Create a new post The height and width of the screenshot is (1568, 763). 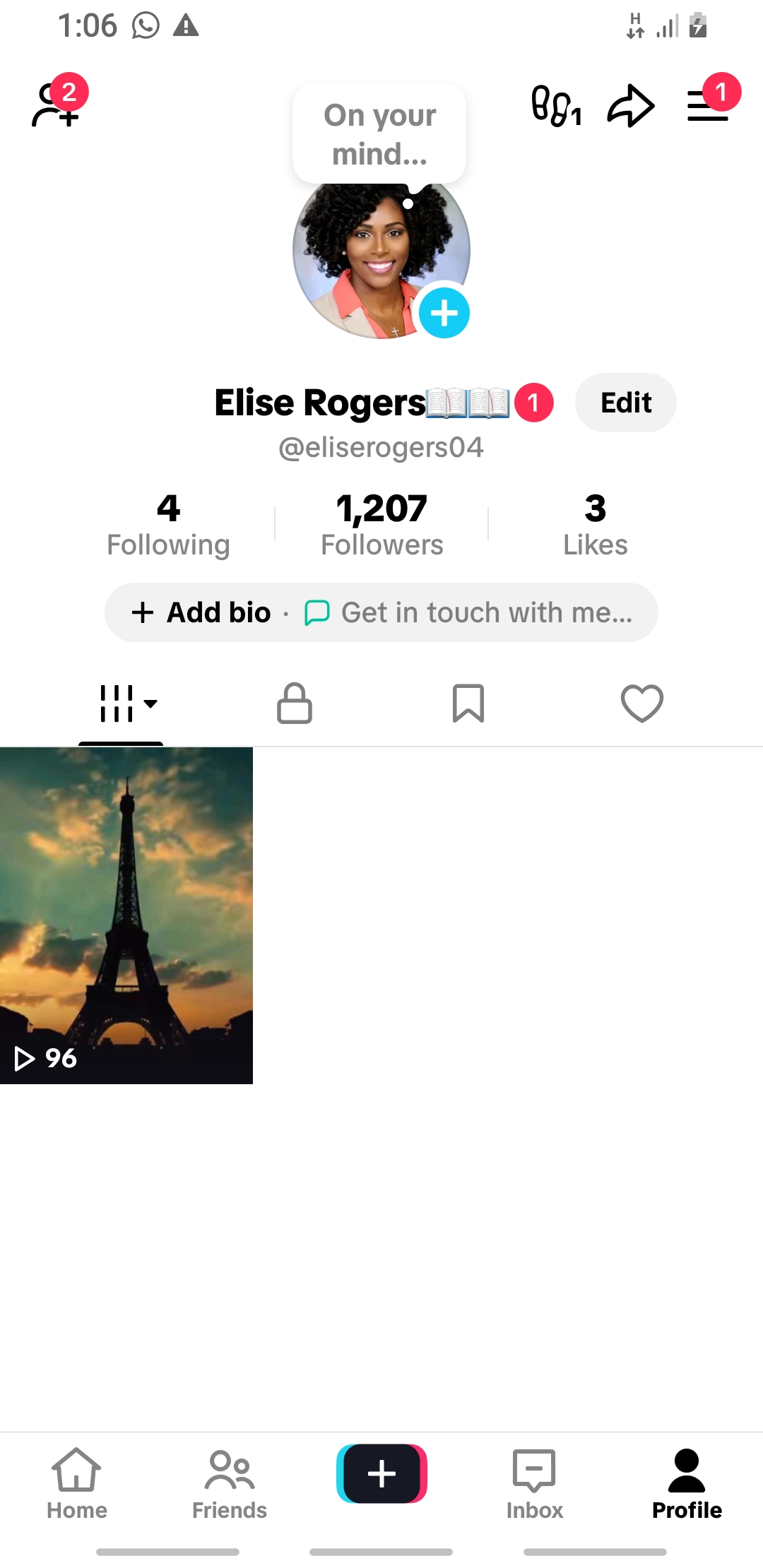[381, 1474]
